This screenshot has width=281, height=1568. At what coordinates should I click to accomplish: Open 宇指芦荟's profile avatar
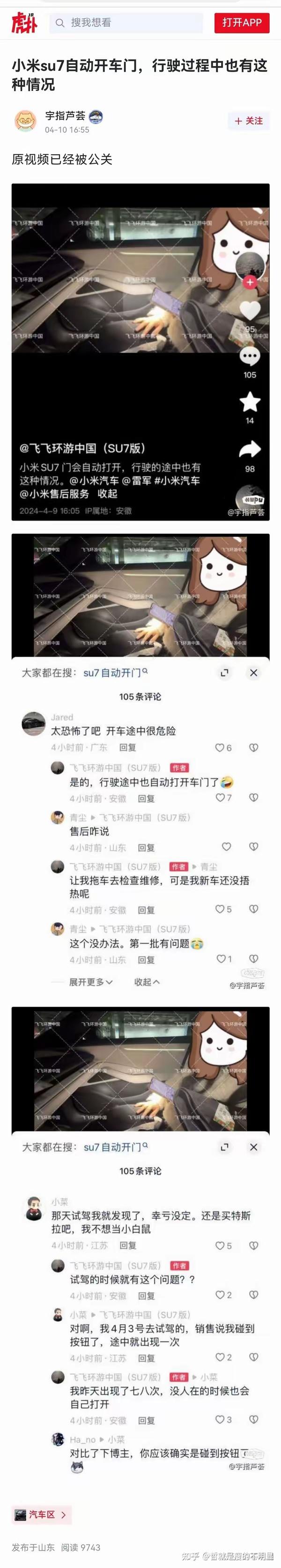pos(25,121)
